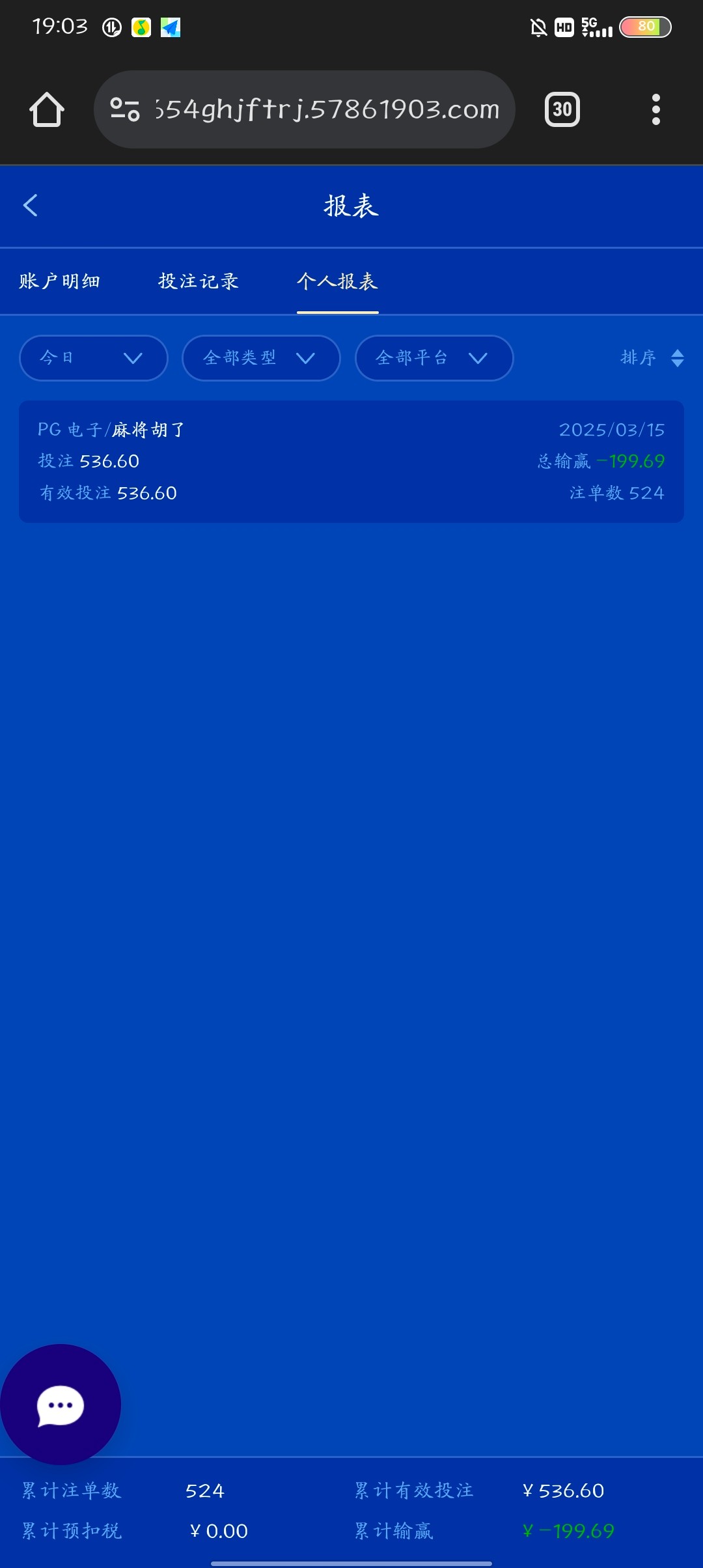Open the browser three-dot overflow menu
This screenshot has height=1568, width=703.
pos(656,109)
